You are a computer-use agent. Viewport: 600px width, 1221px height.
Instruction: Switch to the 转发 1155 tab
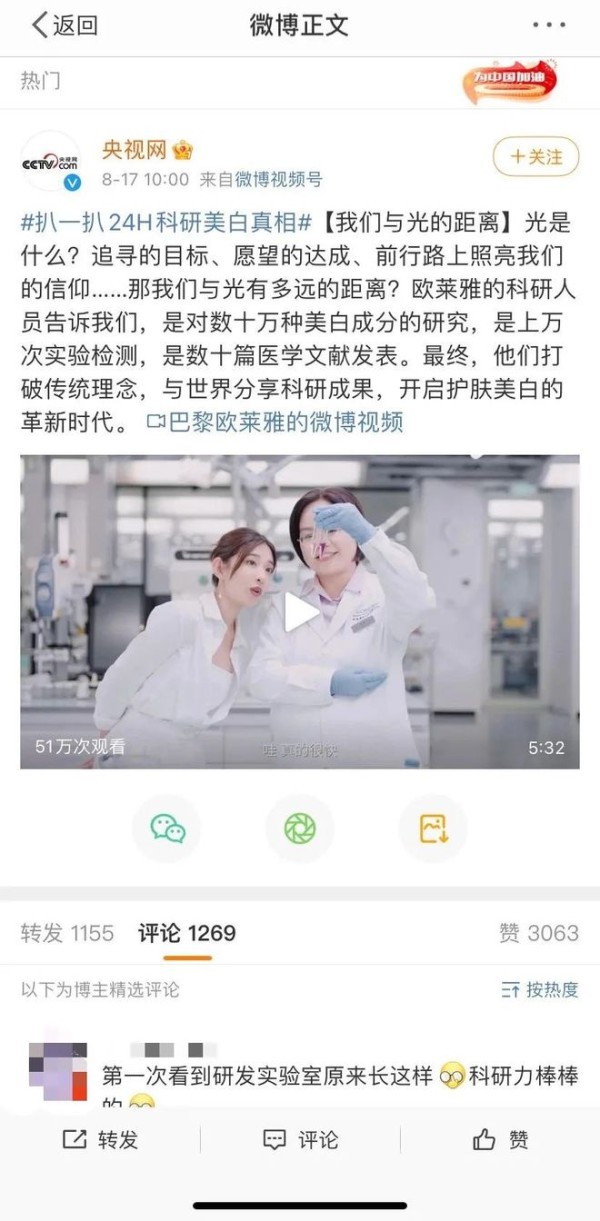pos(67,933)
